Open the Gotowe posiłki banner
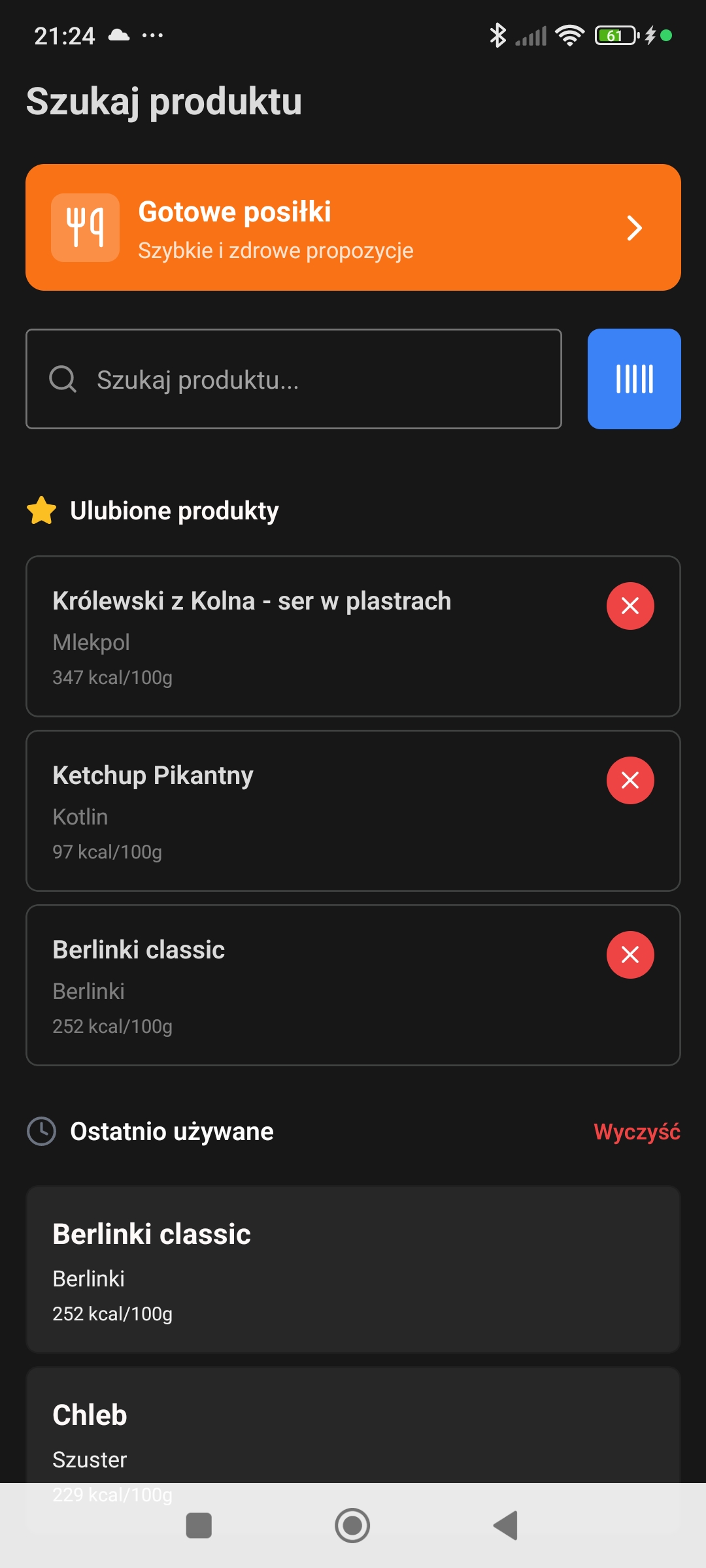Image resolution: width=706 pixels, height=1568 pixels. 353,227
